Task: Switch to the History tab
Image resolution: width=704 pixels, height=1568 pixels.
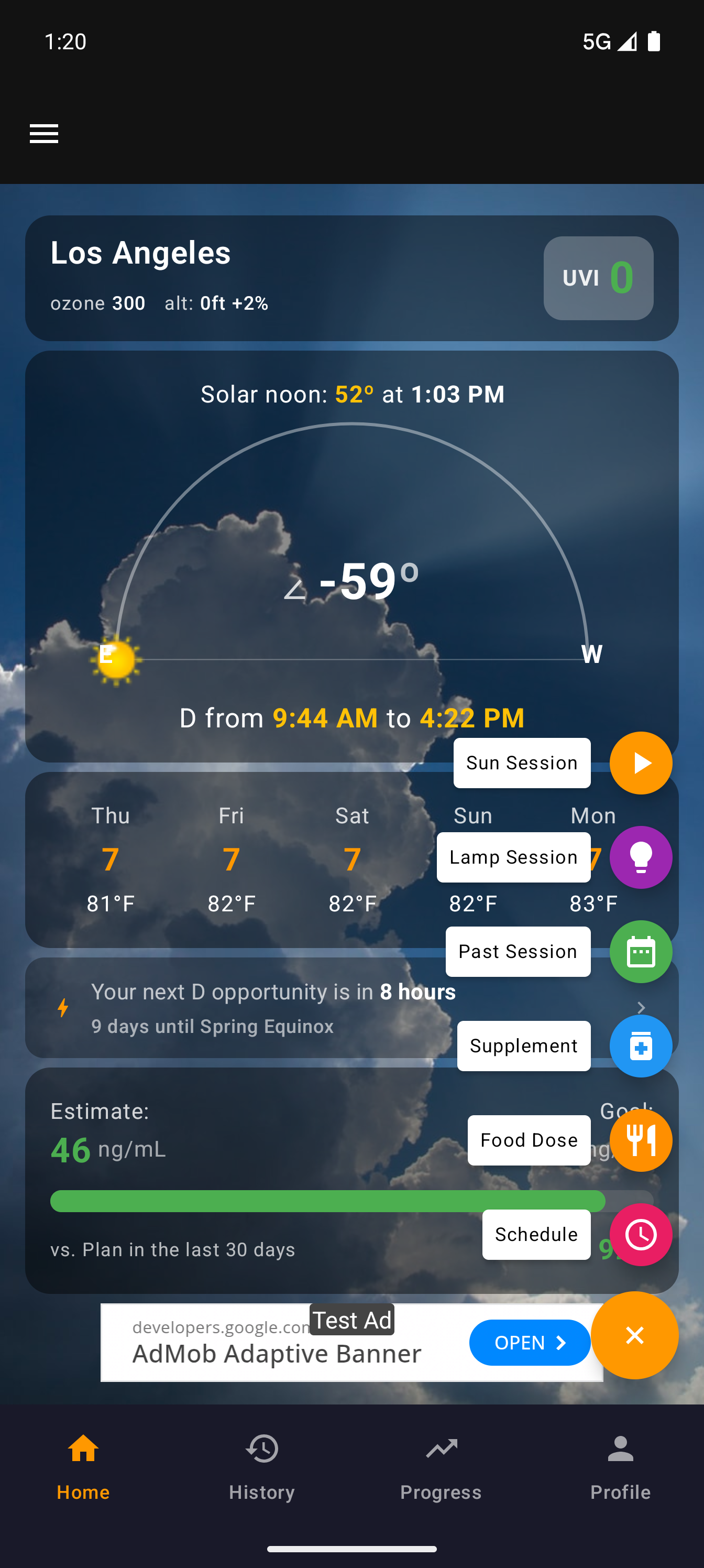Action: click(261, 1467)
